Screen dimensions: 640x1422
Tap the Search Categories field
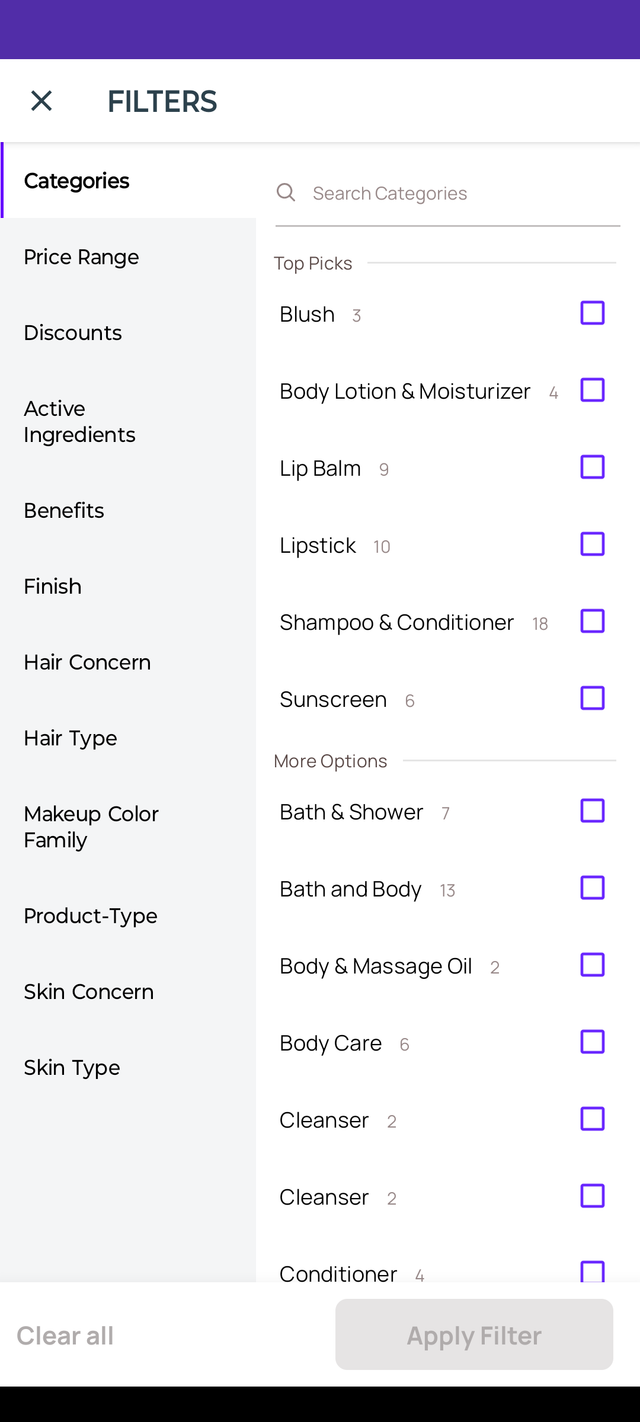point(448,193)
